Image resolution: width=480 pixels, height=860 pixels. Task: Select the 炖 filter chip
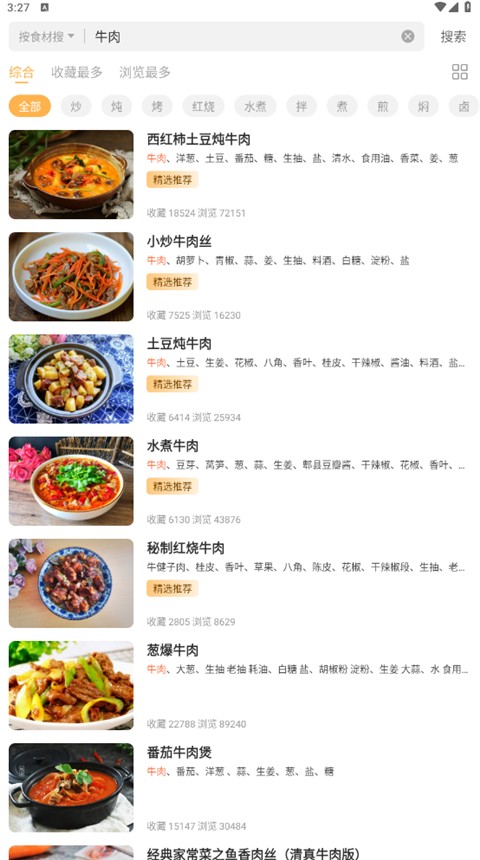pyautogui.click(x=116, y=106)
